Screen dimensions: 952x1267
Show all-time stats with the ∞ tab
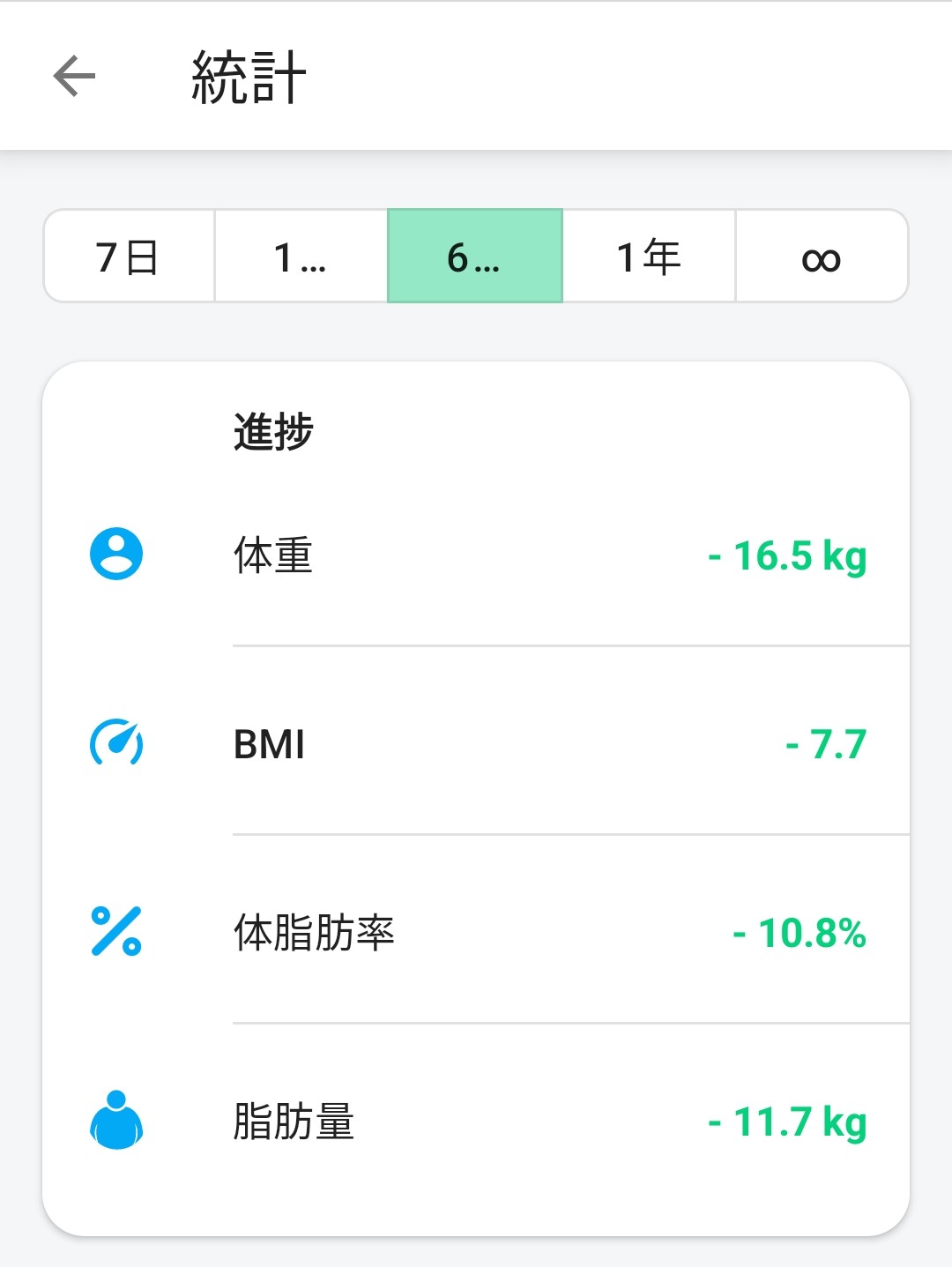822,257
